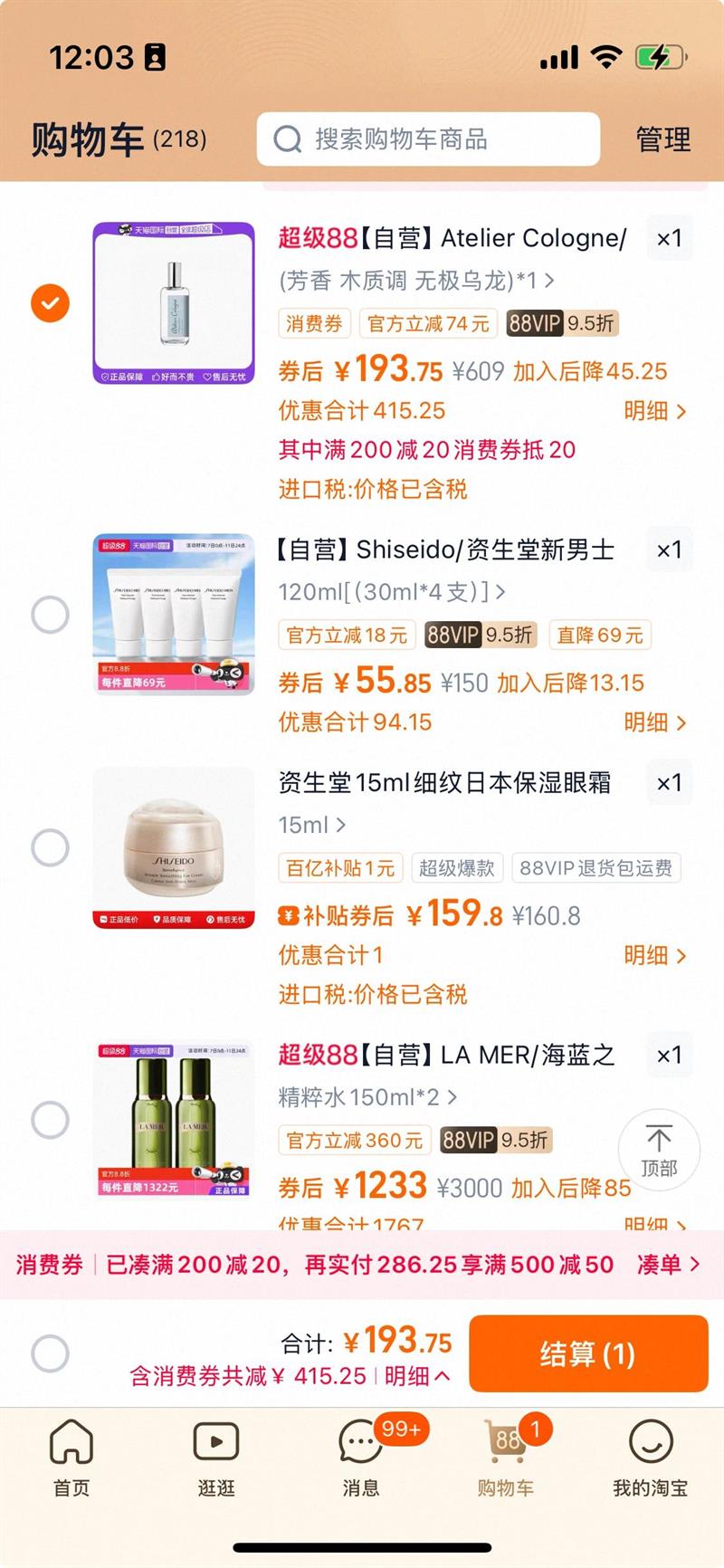Uncheck the Atelier Cologne item
This screenshot has height=1568, width=724.
50,302
